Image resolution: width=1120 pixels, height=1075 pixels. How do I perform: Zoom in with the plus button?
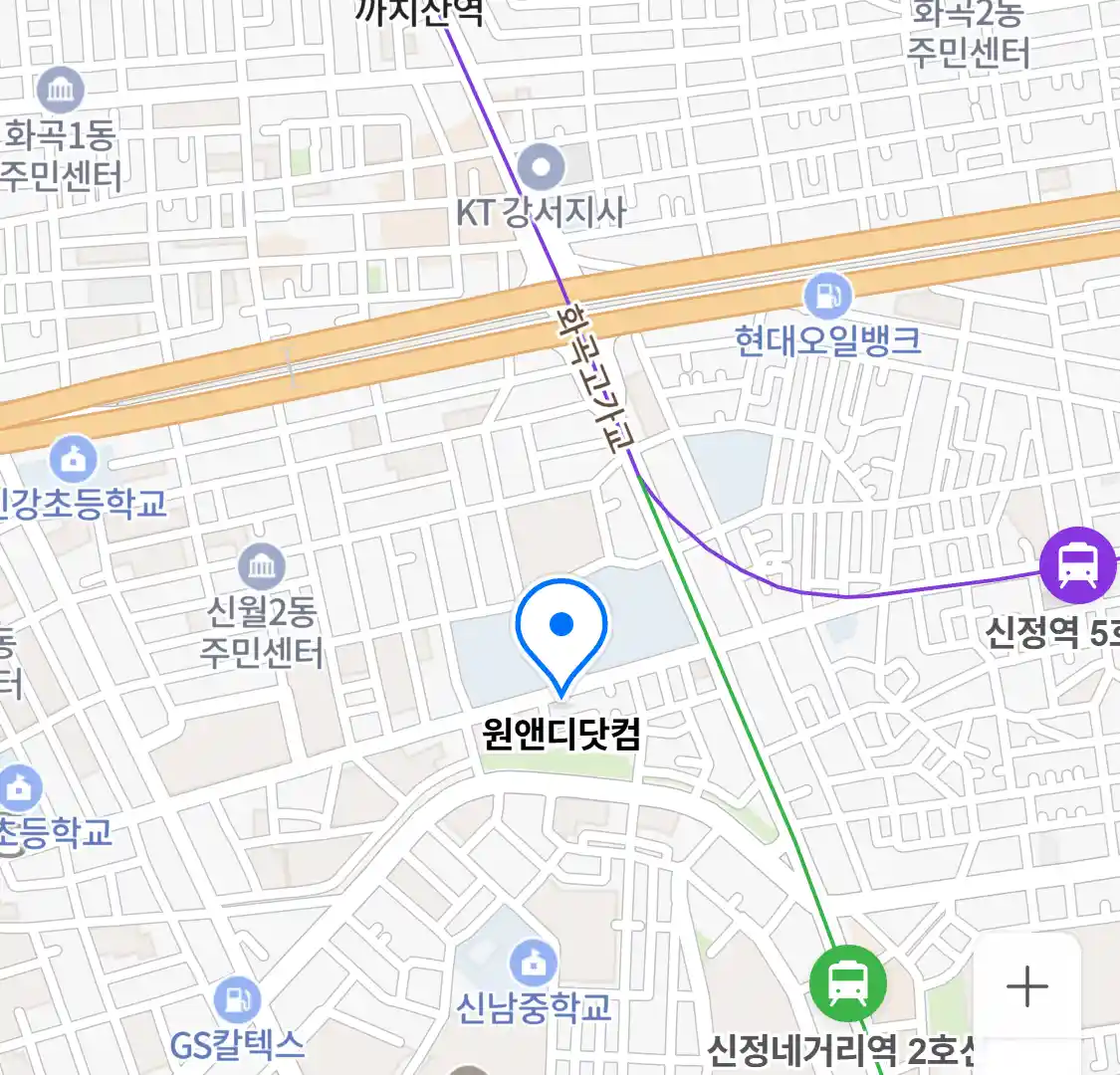(x=1026, y=986)
